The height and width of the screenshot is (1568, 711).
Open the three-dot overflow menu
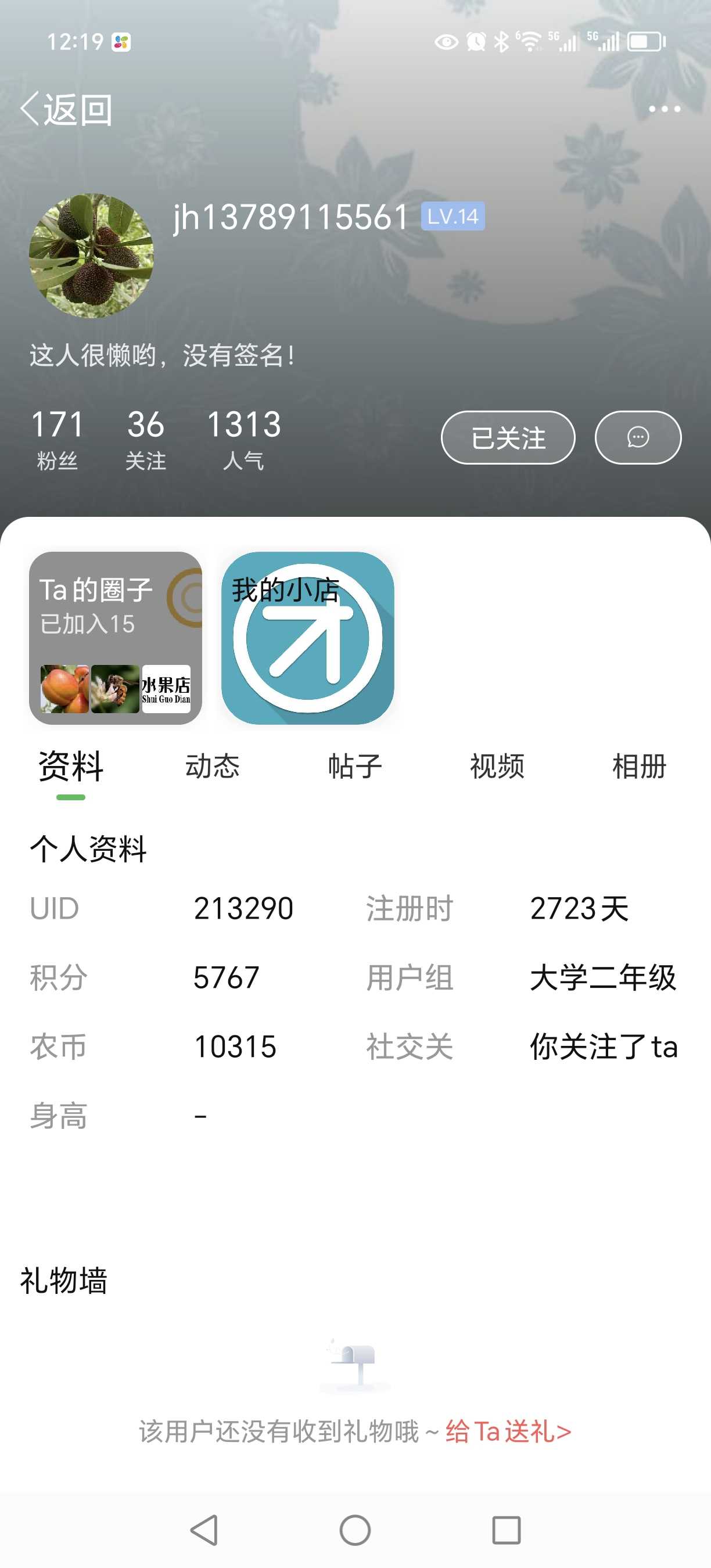664,109
